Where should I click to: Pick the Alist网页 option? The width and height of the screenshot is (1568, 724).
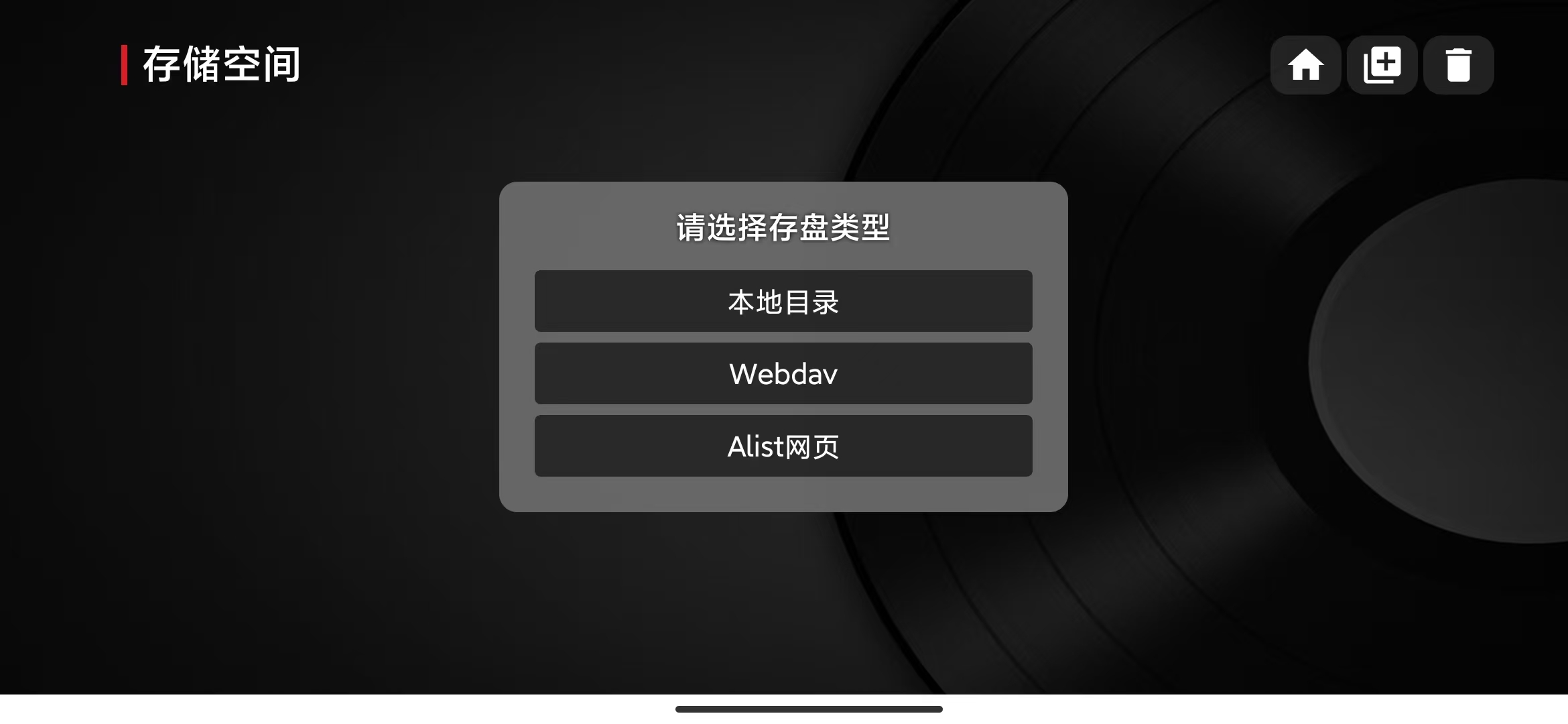coord(783,446)
